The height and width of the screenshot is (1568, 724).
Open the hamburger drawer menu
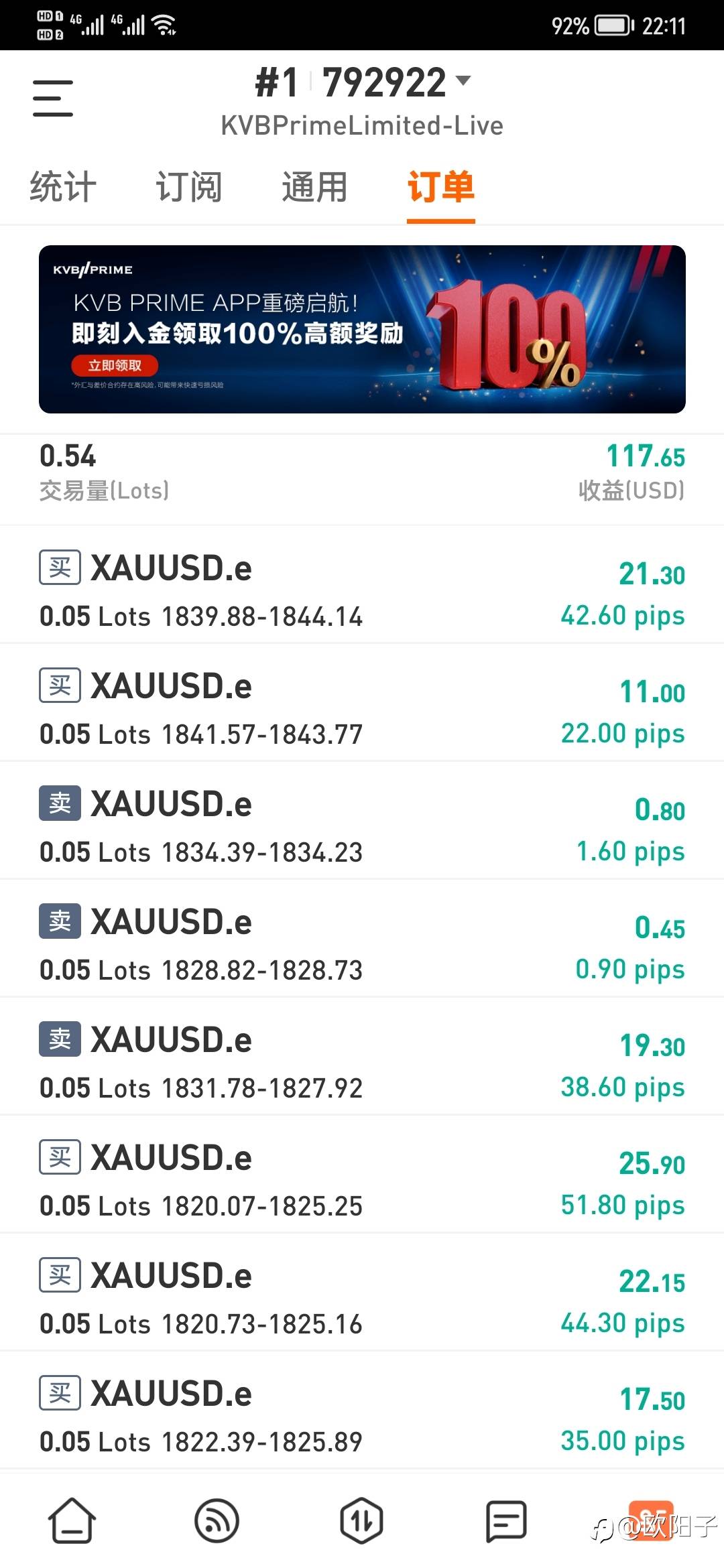click(53, 98)
